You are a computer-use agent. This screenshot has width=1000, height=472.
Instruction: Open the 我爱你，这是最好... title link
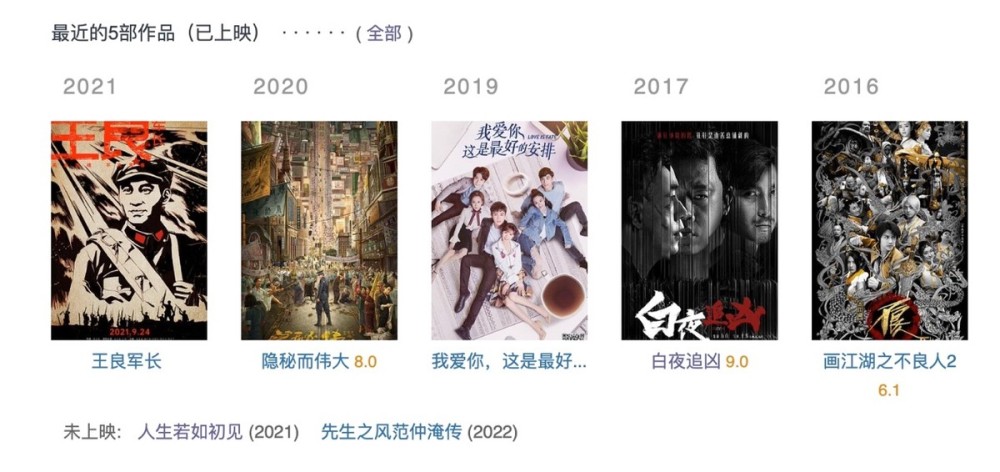[x=509, y=362]
